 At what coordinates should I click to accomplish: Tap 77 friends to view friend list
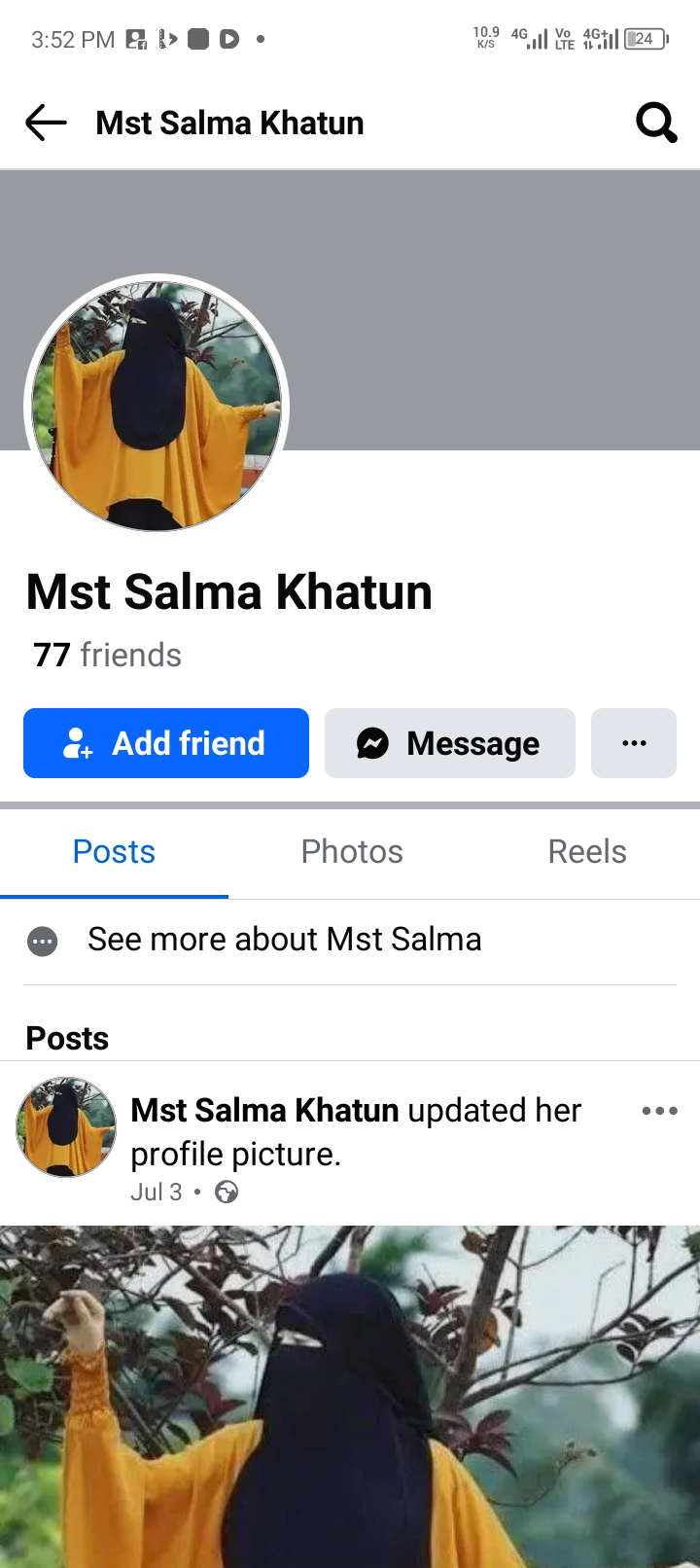click(x=107, y=656)
